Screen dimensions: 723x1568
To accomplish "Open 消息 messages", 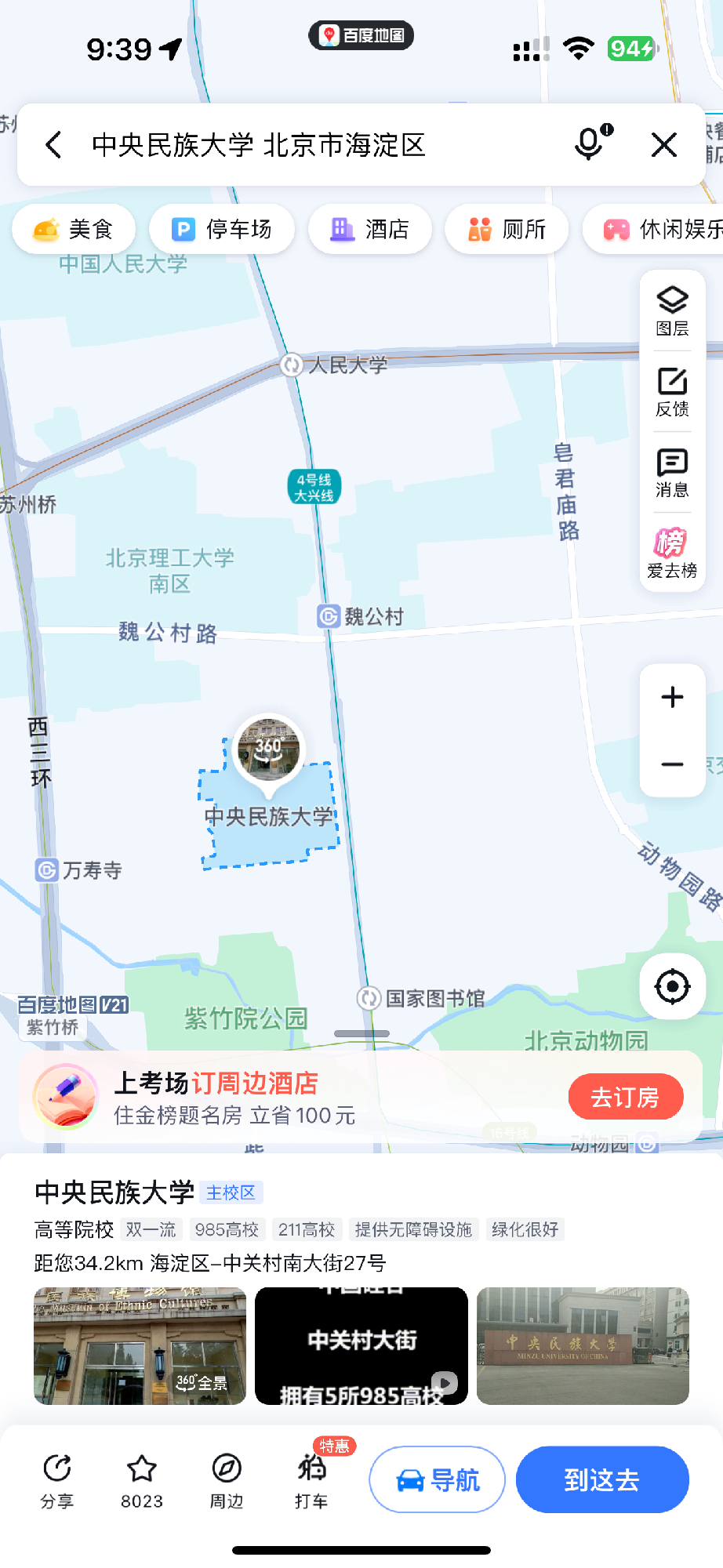I will coord(672,473).
